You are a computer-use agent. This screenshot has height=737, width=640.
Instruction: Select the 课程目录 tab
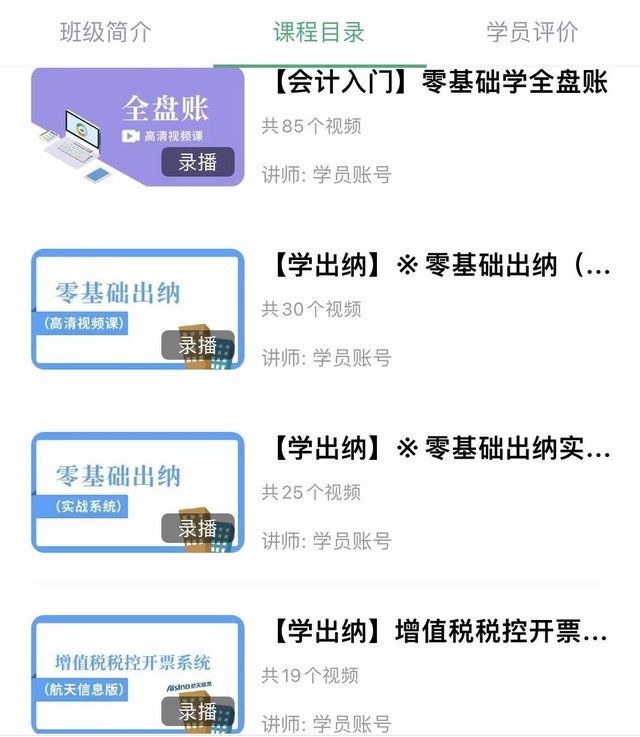pos(319,32)
